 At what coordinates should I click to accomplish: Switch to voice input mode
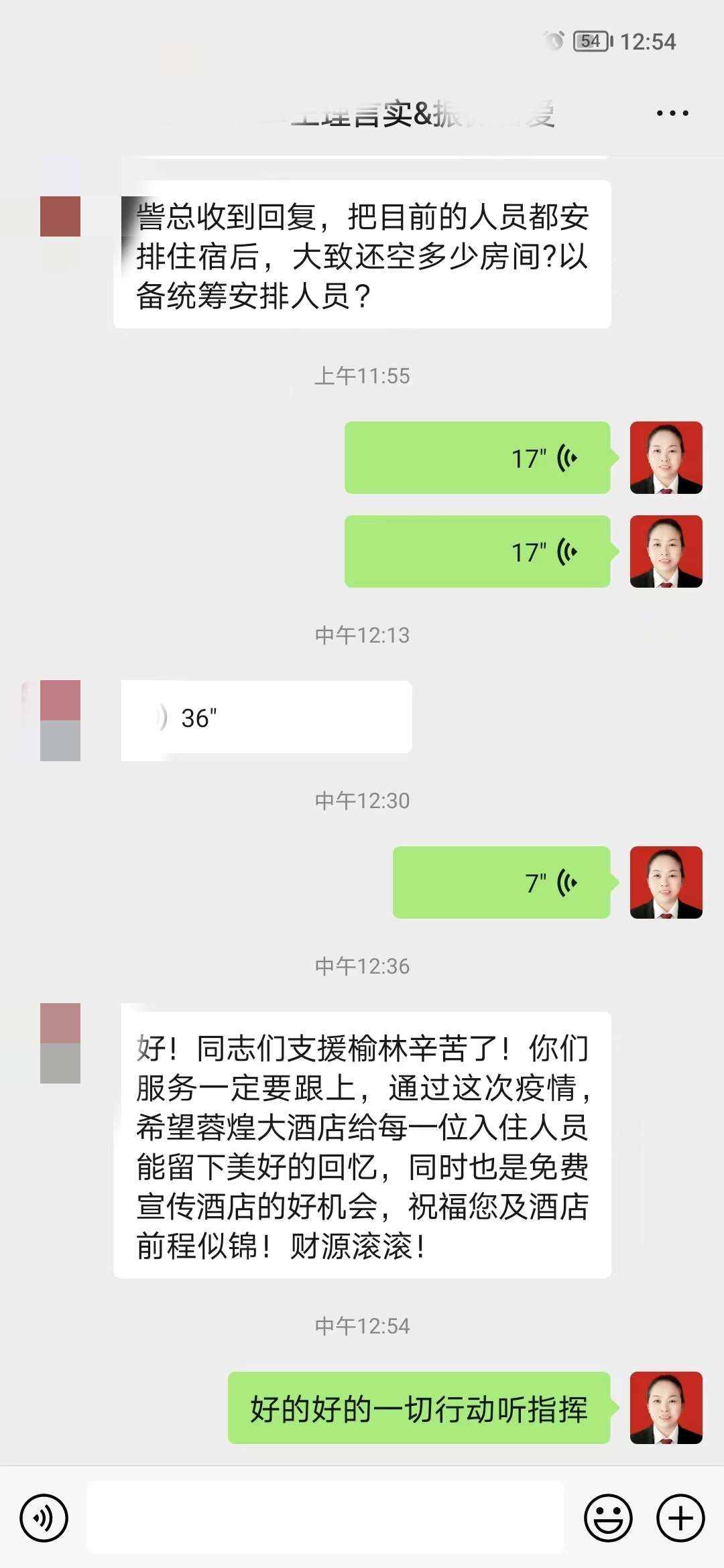pos(44,1518)
